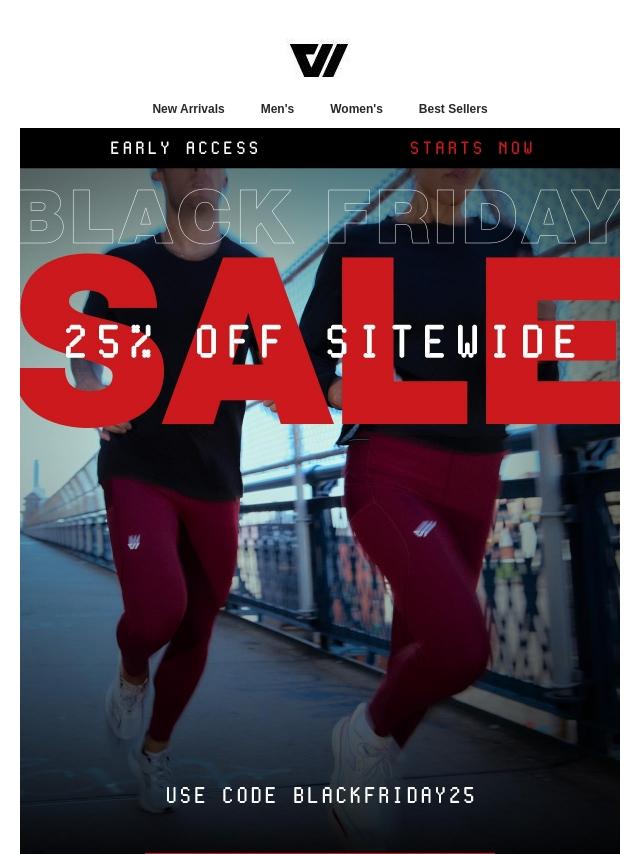Viewport: 640px width, 854px height.
Task: Open the New Arrivals link
Action: click(188, 109)
